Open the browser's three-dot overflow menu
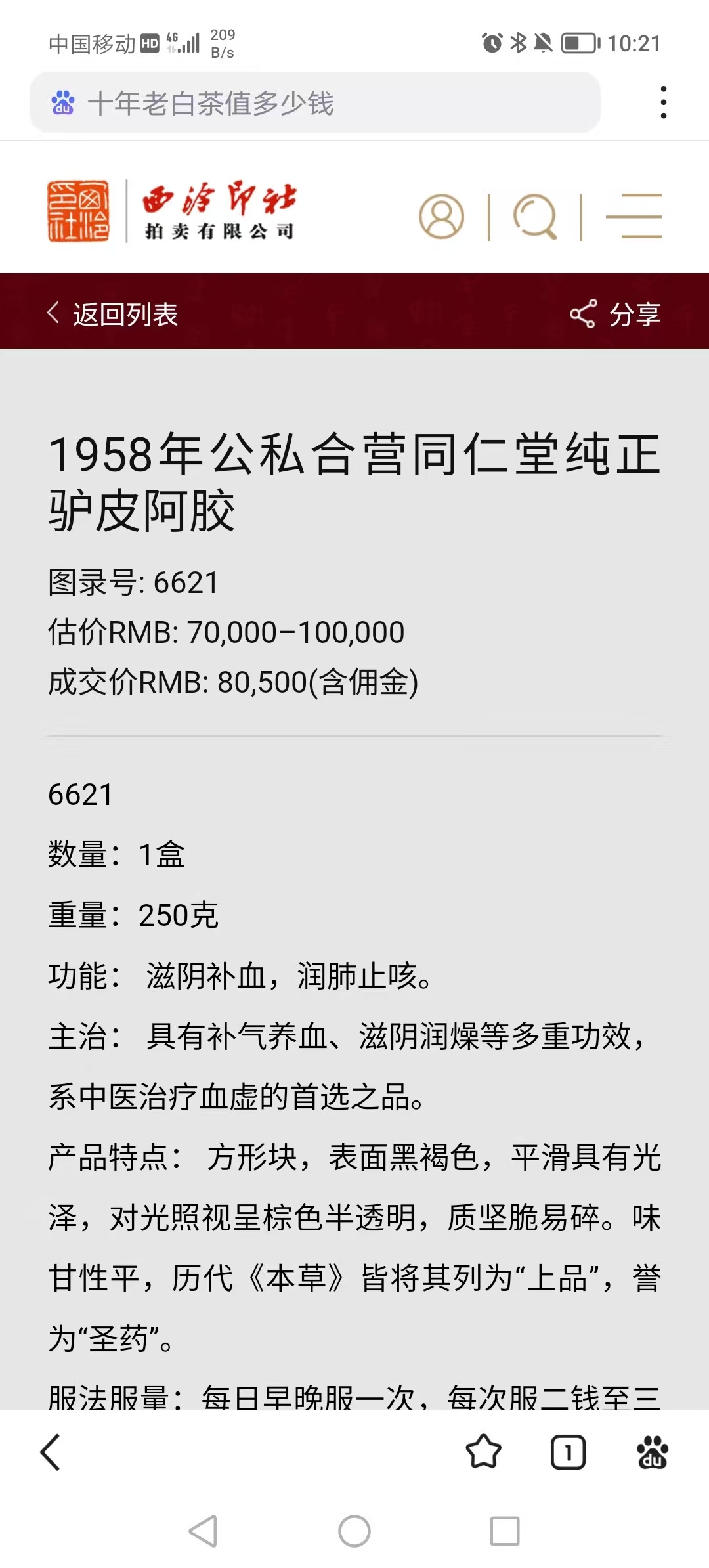Image resolution: width=709 pixels, height=1568 pixels. click(664, 103)
